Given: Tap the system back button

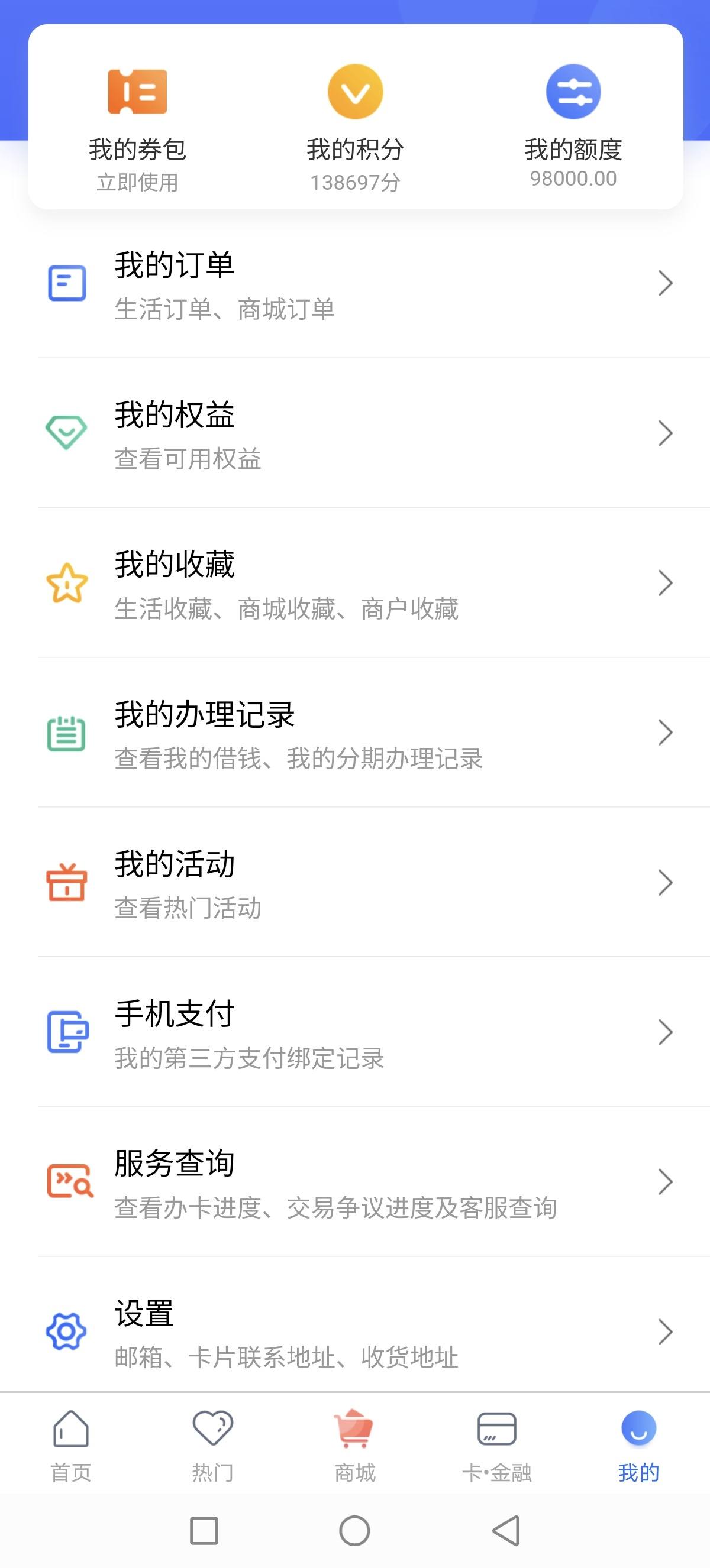Looking at the screenshot, I should click(x=506, y=1530).
